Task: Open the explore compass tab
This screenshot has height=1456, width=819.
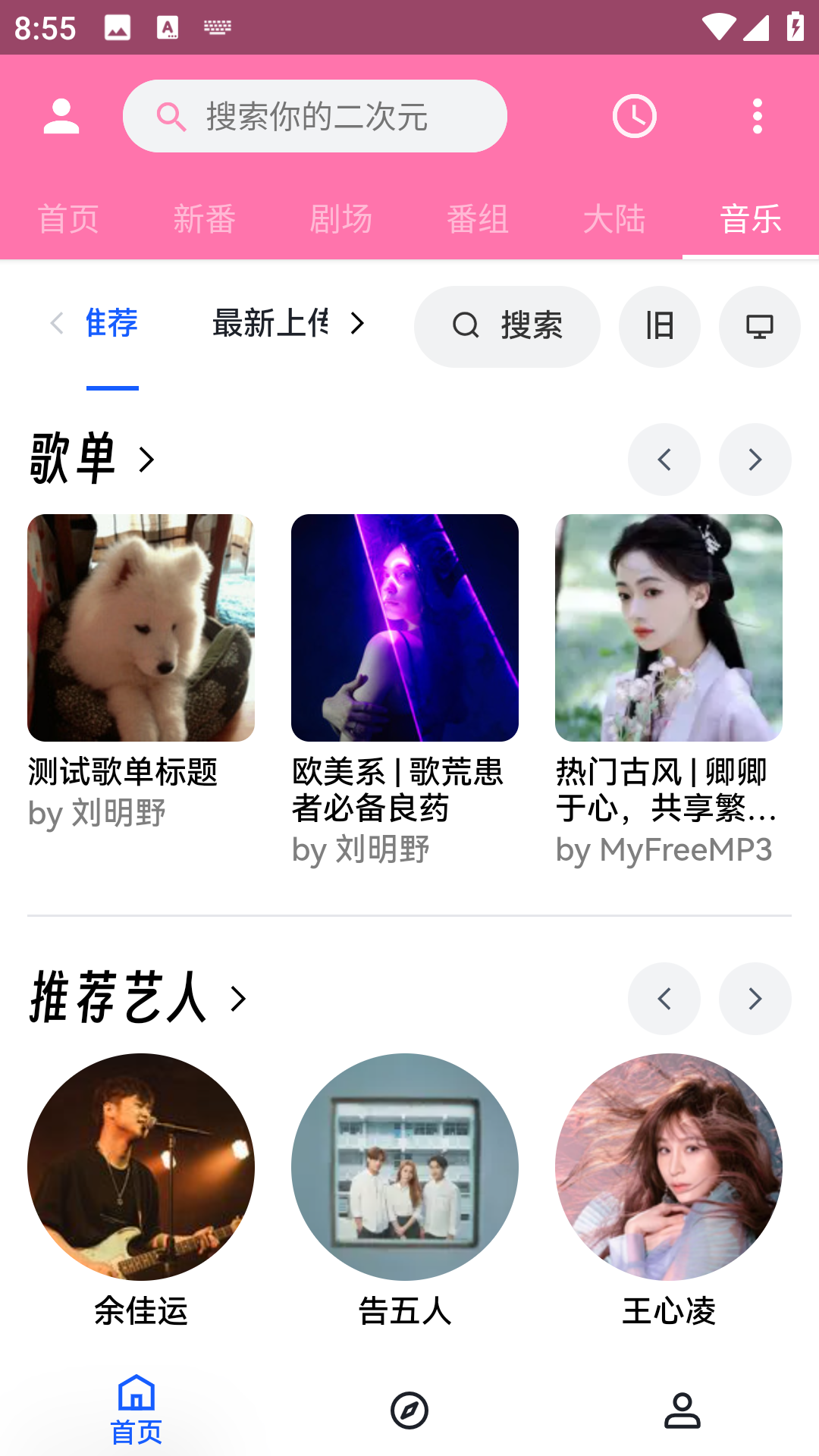Action: point(409,1410)
